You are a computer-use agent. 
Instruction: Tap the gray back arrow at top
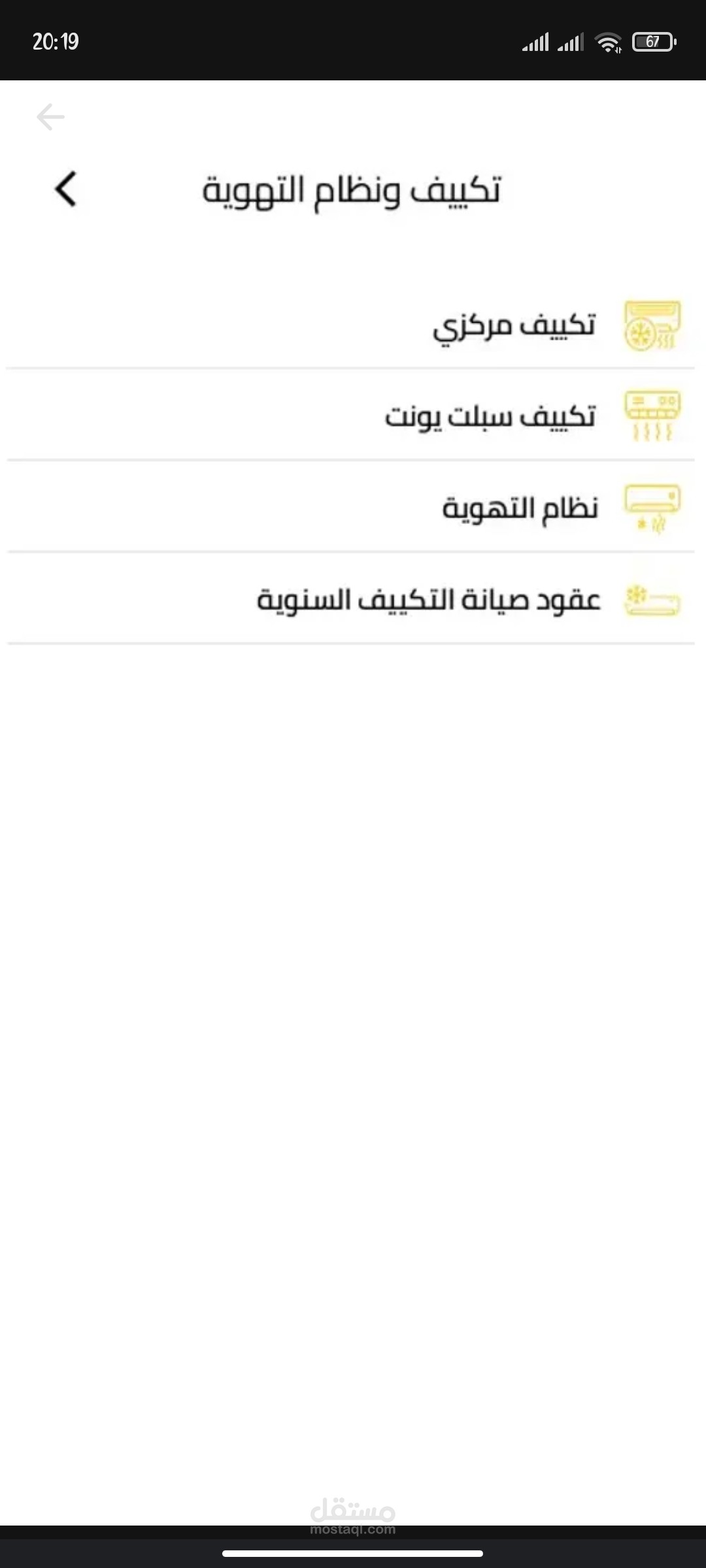[50, 117]
